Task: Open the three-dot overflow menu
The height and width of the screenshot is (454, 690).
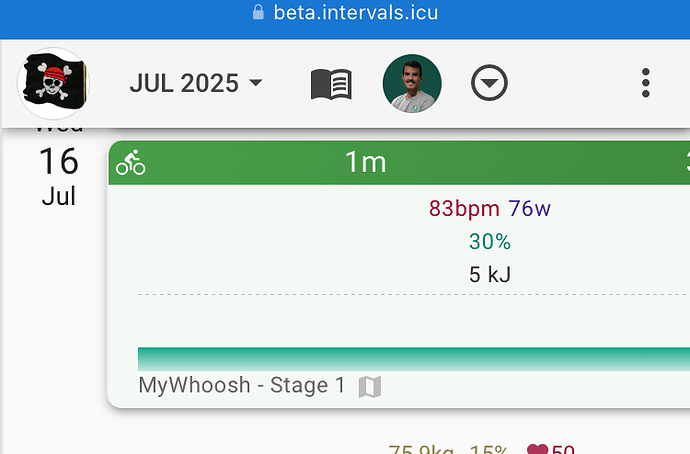Action: pos(646,84)
